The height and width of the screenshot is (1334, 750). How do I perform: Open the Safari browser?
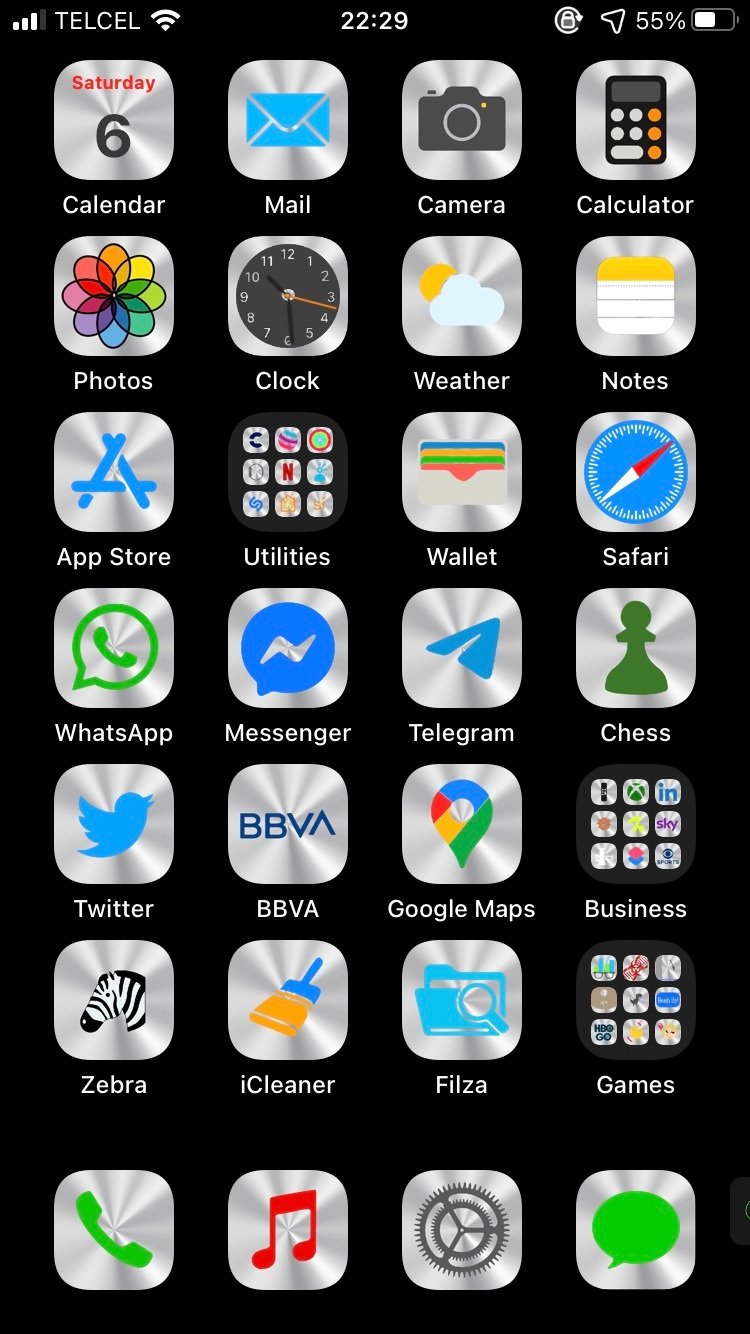pos(635,472)
